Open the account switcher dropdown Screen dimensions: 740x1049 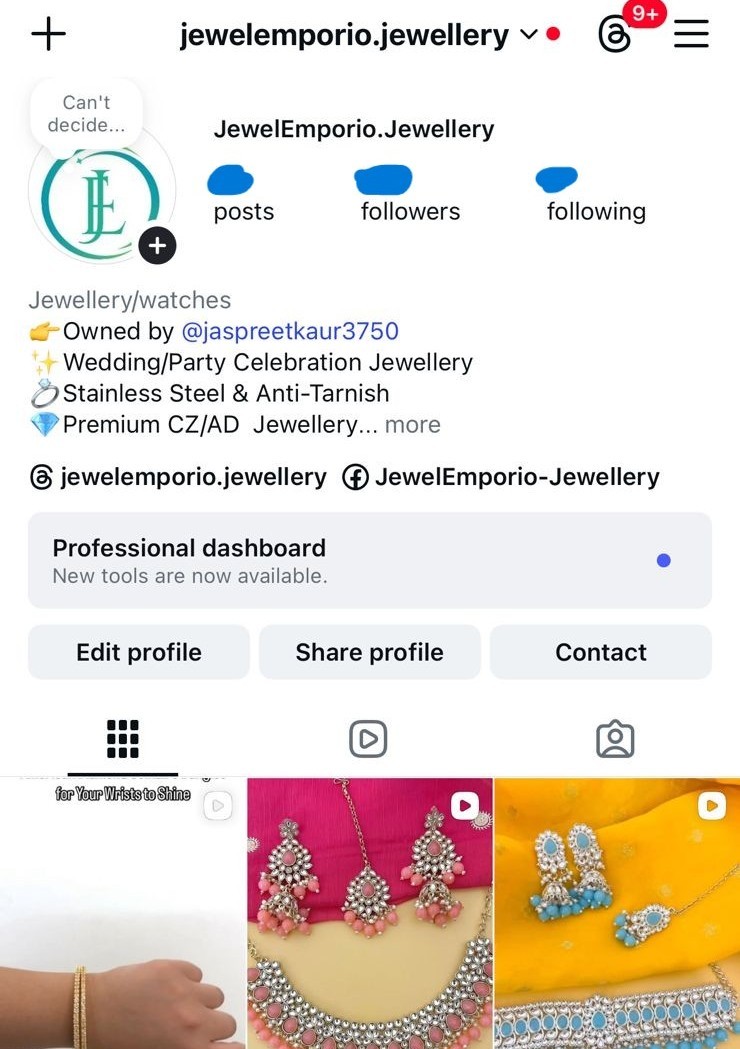click(529, 36)
